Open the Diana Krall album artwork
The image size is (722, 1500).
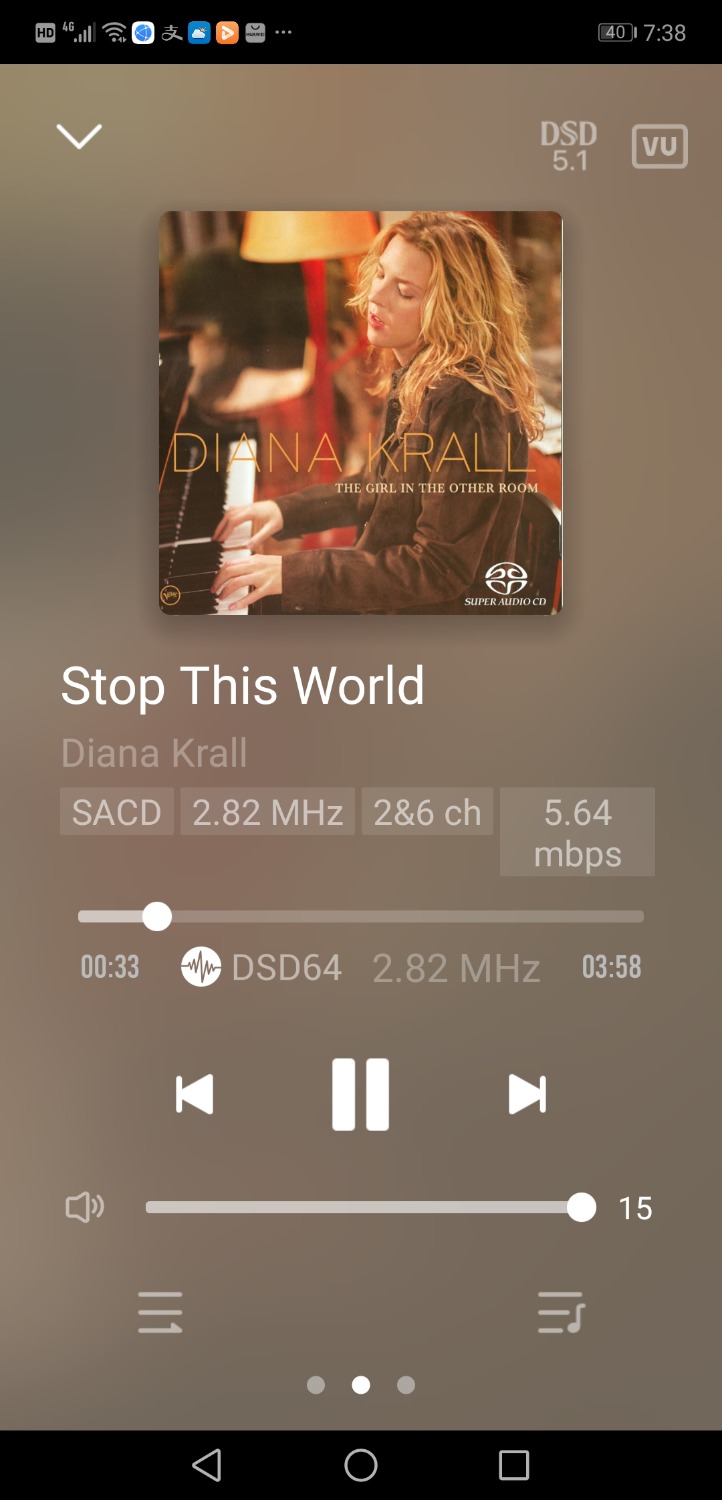(x=360, y=412)
